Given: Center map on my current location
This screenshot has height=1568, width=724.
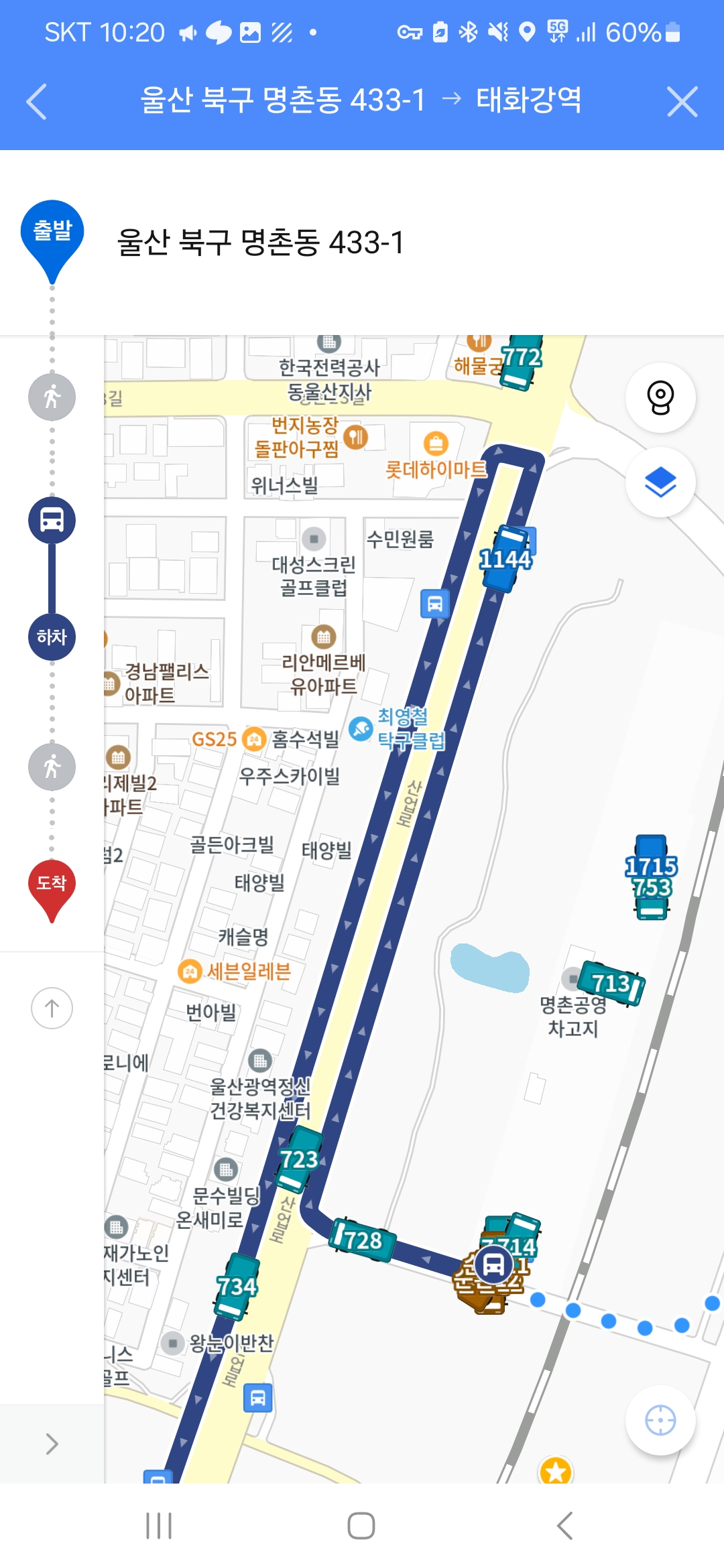Looking at the screenshot, I should (x=660, y=1420).
